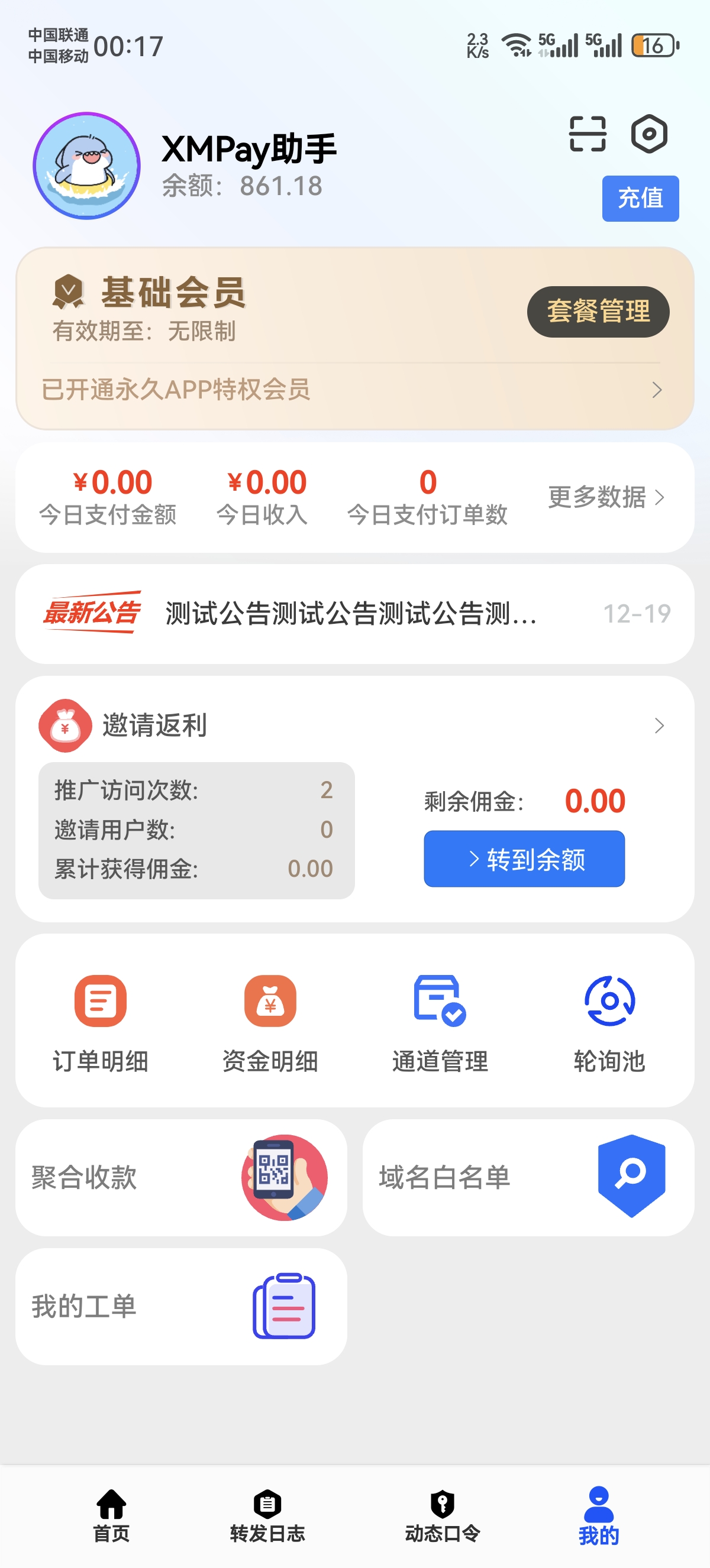Viewport: 710px width, 1568px height.
Task: Open 订单明细 order details
Action: [101, 1023]
